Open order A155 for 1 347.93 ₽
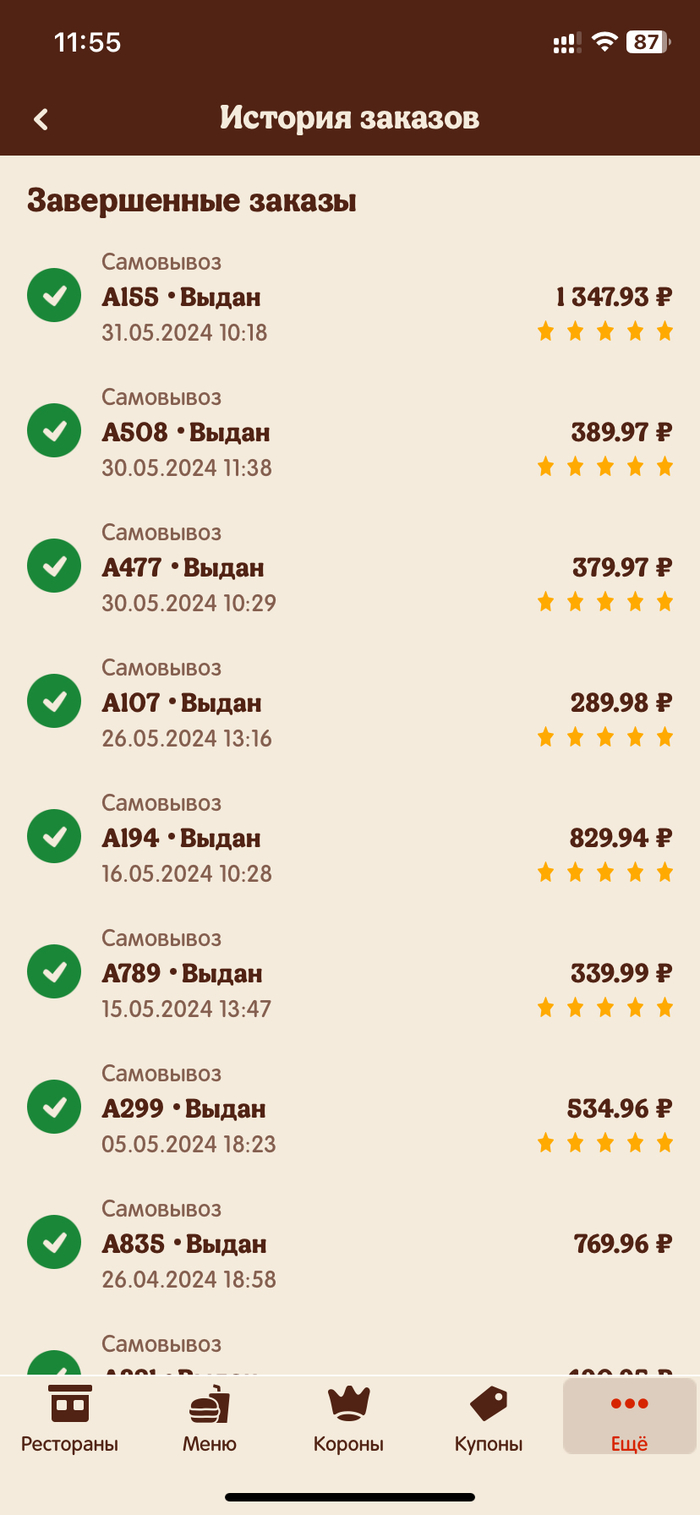Viewport: 700px width, 1515px height. tap(350, 298)
